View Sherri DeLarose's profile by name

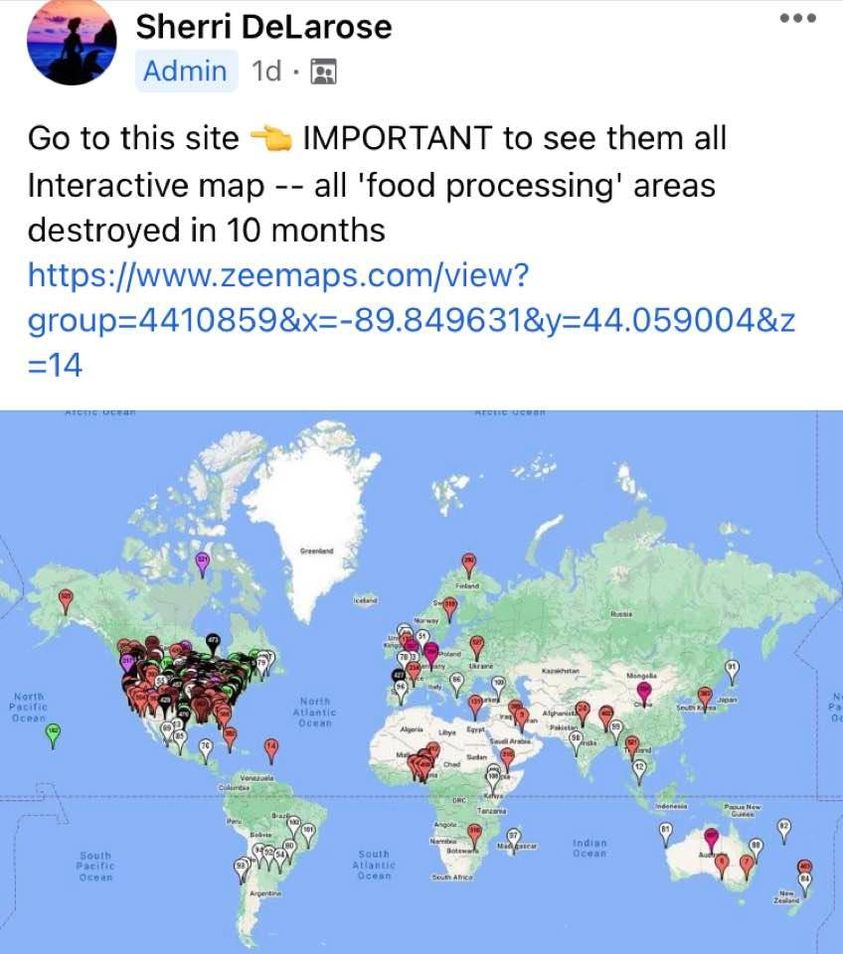pyautogui.click(x=263, y=26)
